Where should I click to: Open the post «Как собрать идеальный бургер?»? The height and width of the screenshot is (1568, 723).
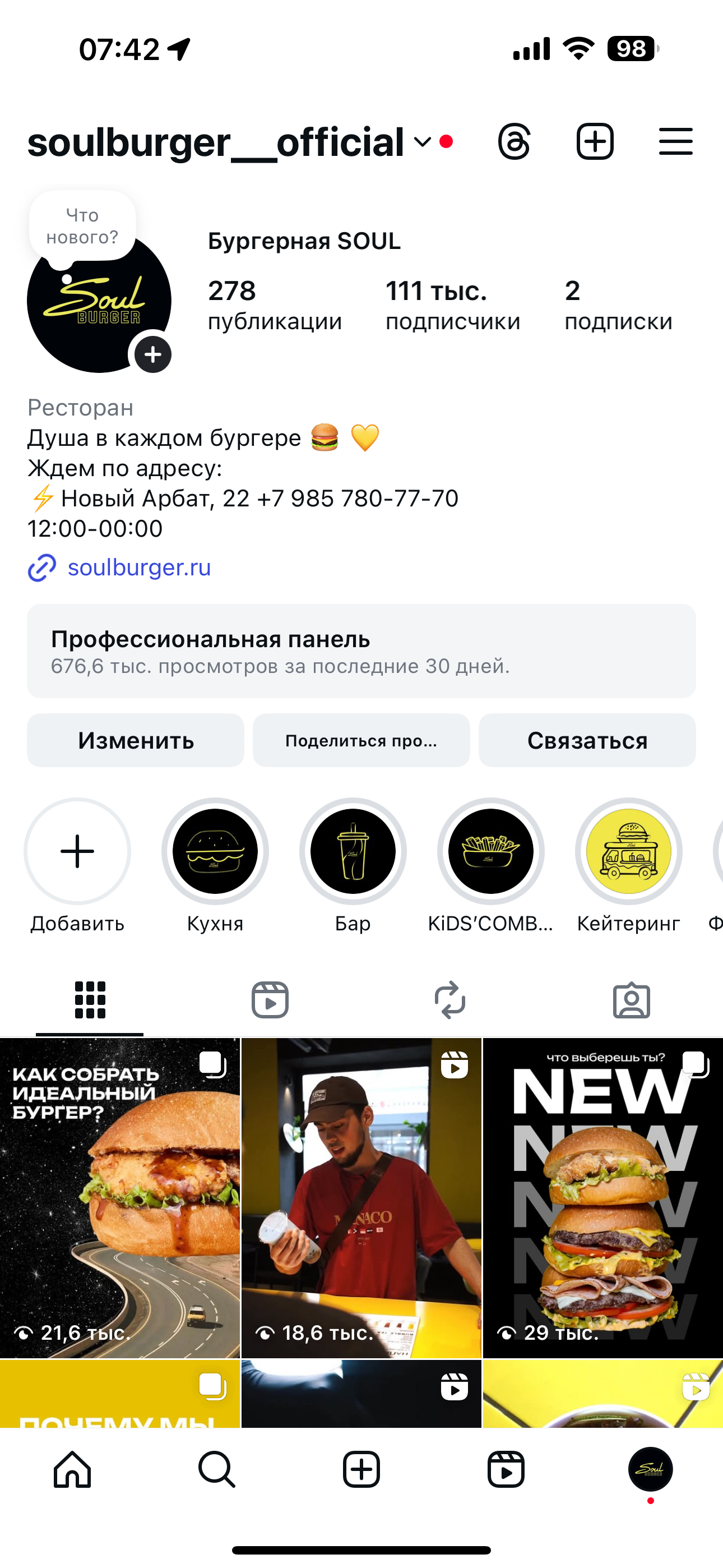pos(120,1197)
